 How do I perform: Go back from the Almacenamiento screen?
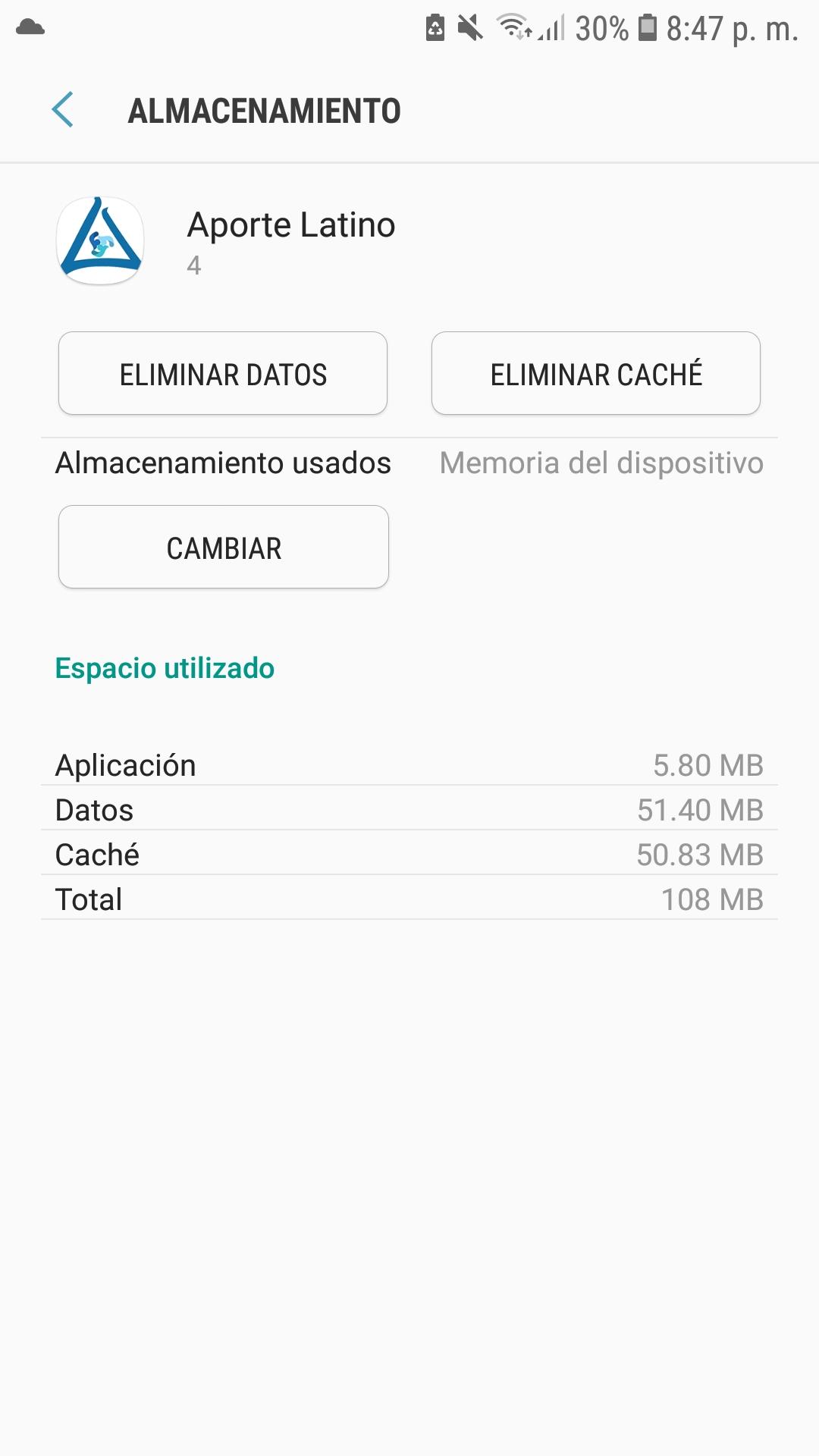[x=63, y=110]
